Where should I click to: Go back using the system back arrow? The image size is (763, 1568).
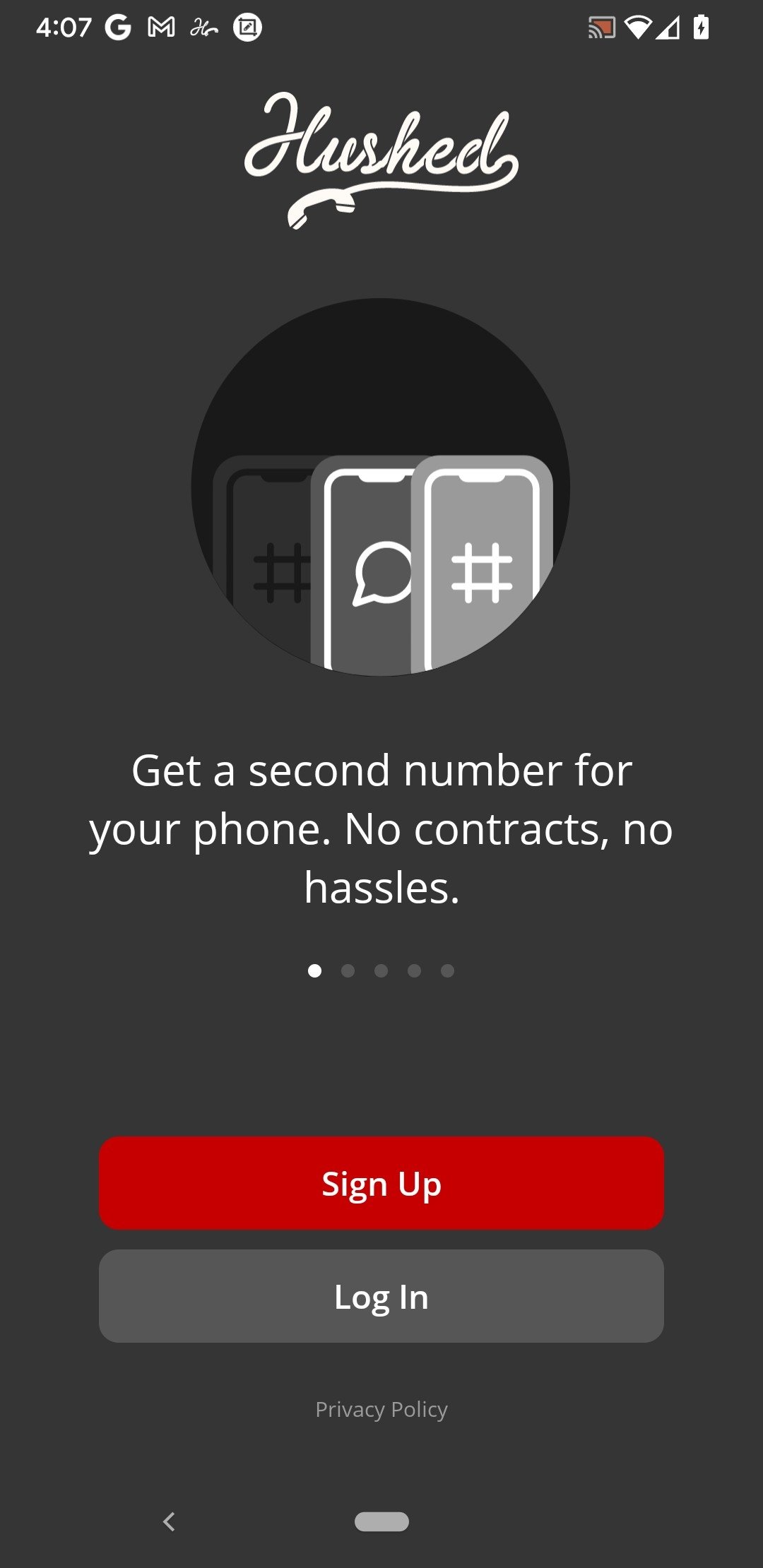169,1521
